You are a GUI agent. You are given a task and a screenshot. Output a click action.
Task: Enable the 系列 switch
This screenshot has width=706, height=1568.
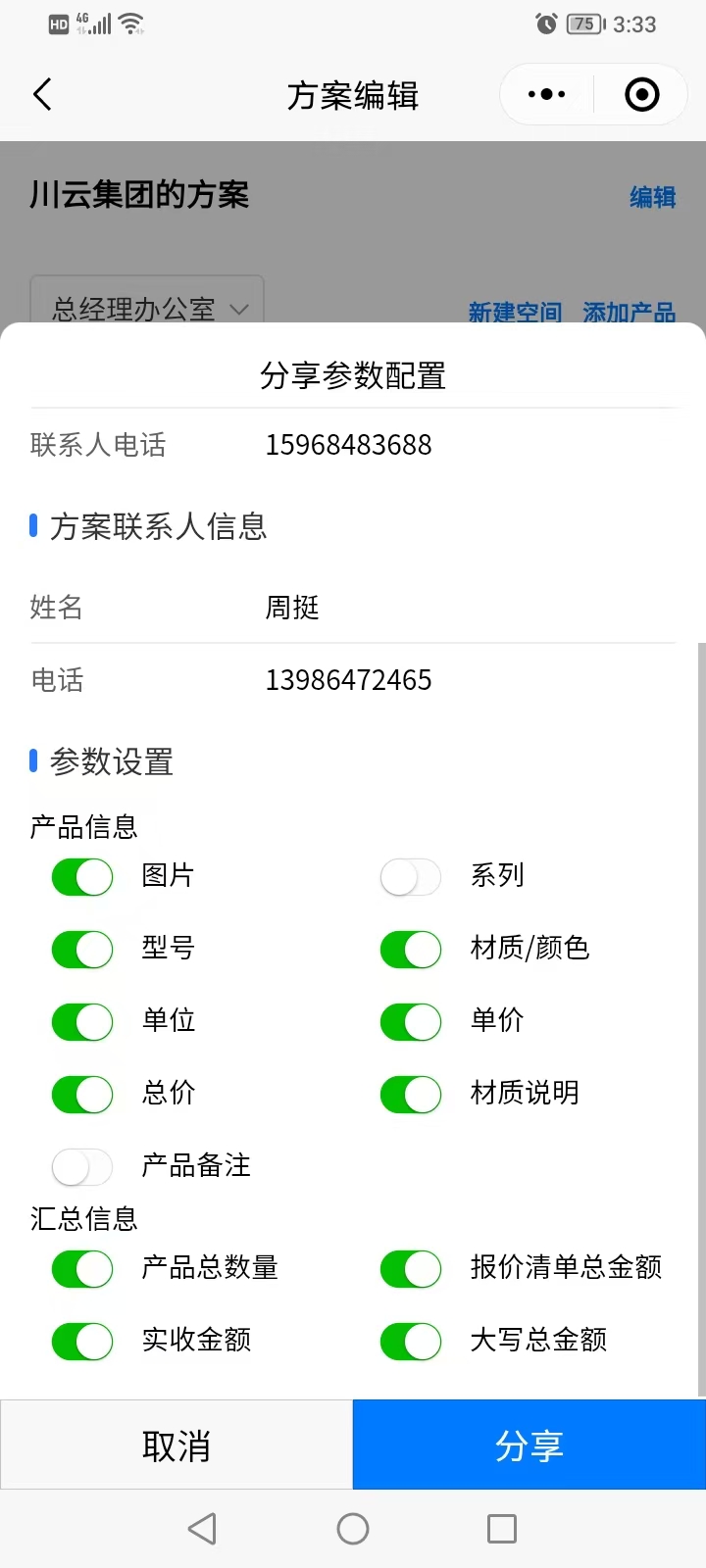pos(411,877)
